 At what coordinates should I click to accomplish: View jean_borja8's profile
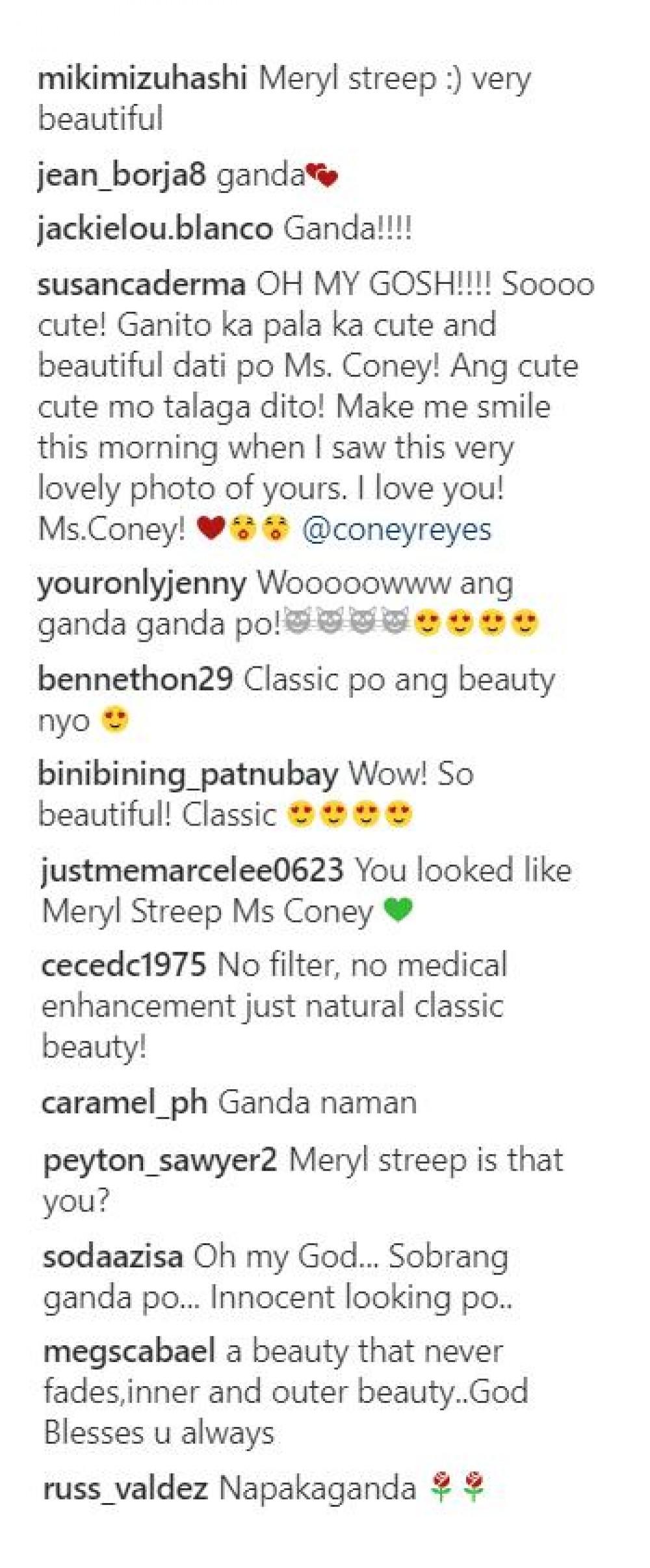[122, 175]
